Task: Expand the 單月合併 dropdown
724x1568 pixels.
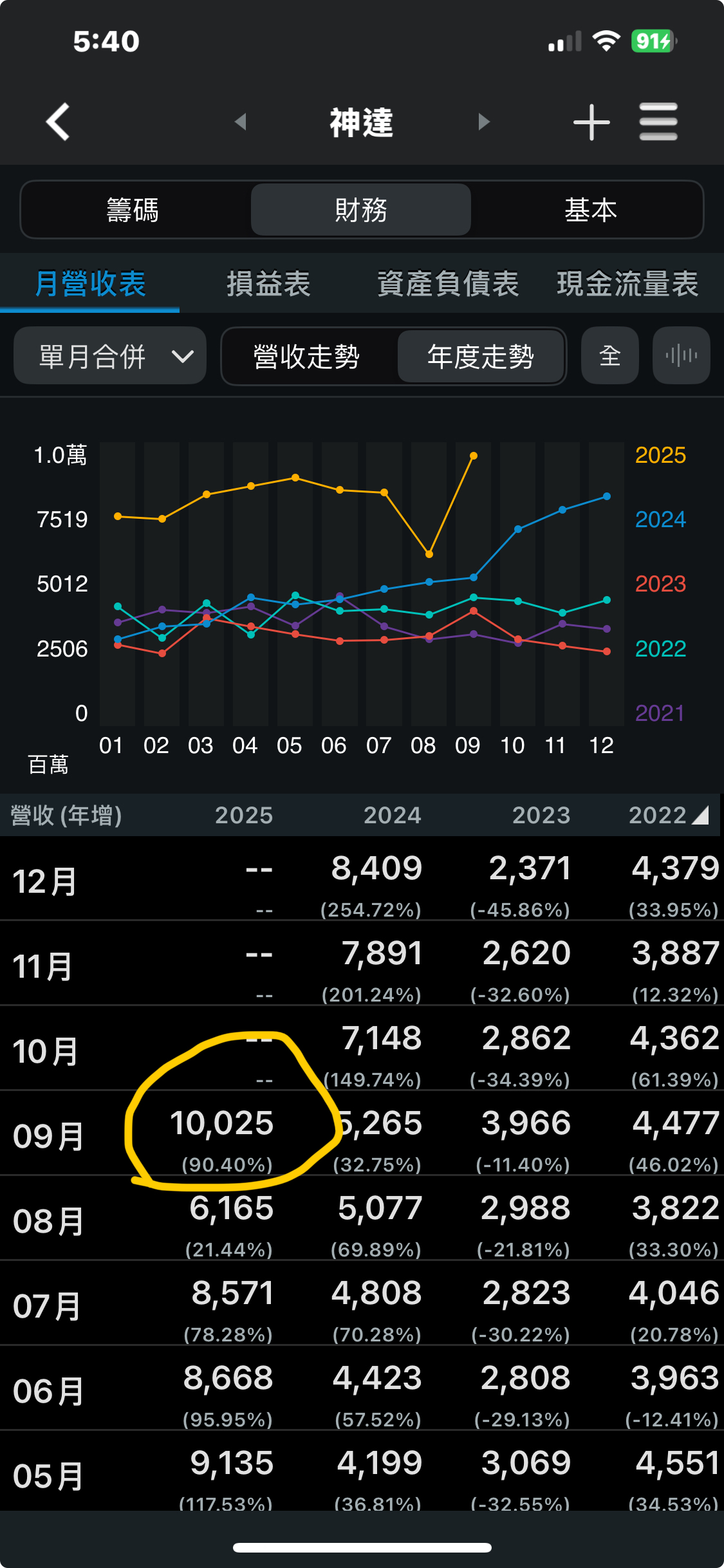Action: [x=110, y=356]
